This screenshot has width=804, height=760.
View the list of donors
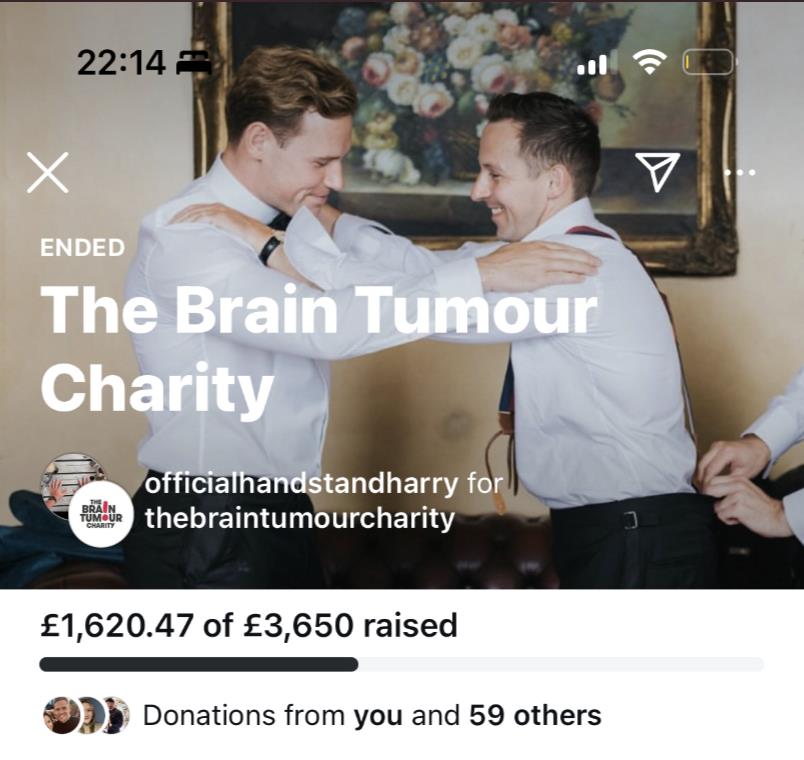[372, 716]
